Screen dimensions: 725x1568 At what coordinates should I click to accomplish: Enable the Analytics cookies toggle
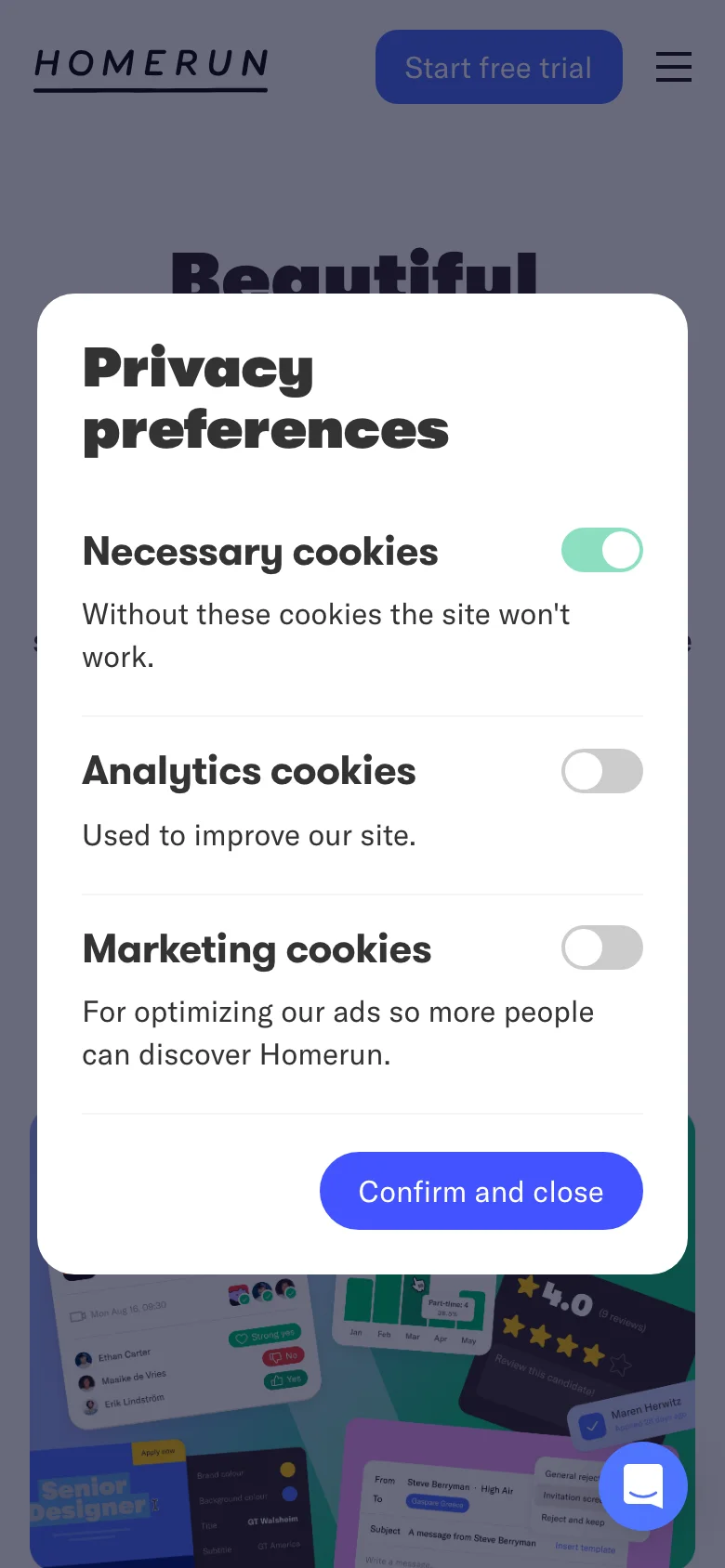tap(601, 771)
